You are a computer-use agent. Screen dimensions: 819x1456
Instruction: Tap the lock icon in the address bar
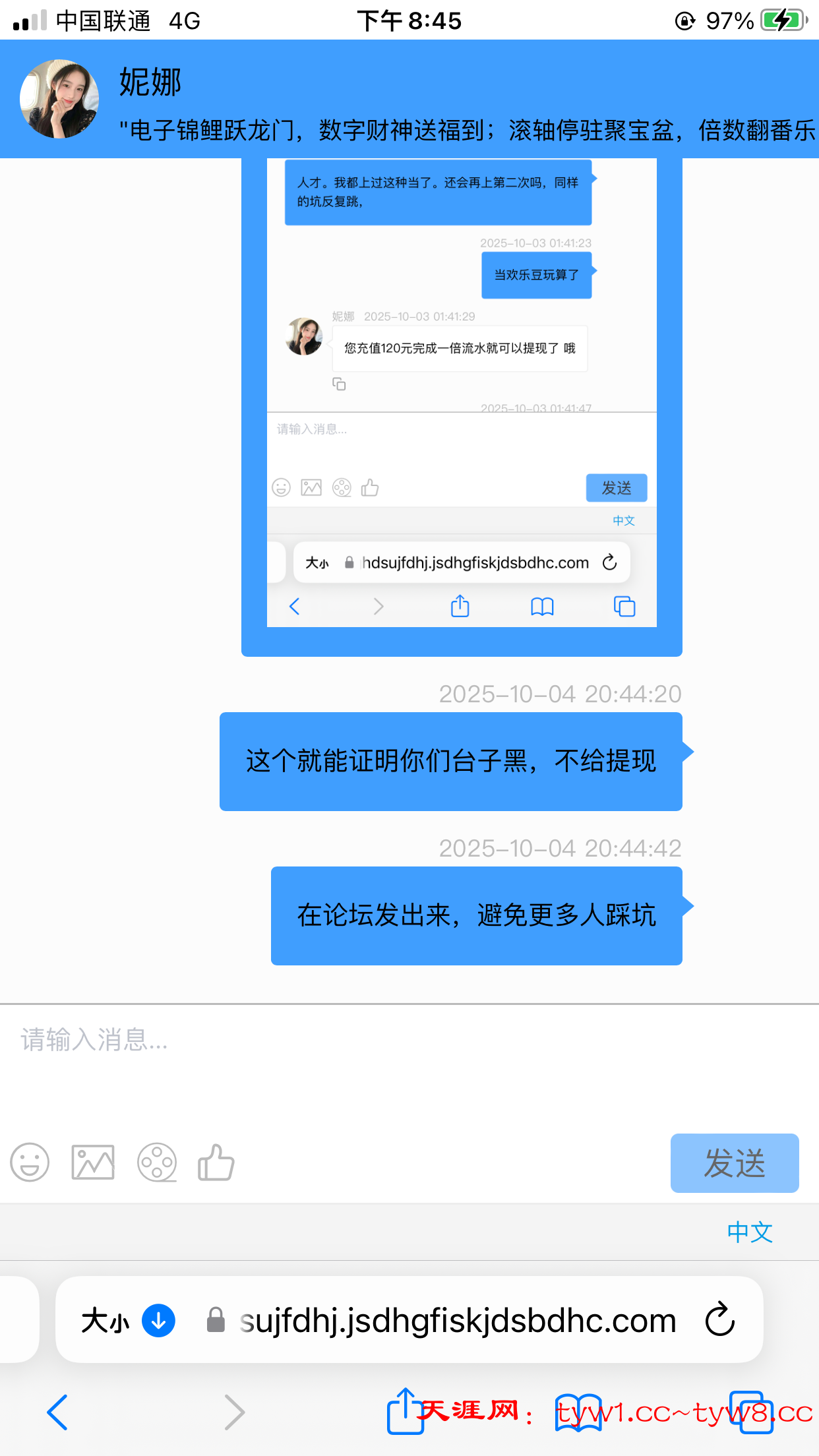[x=214, y=1319]
